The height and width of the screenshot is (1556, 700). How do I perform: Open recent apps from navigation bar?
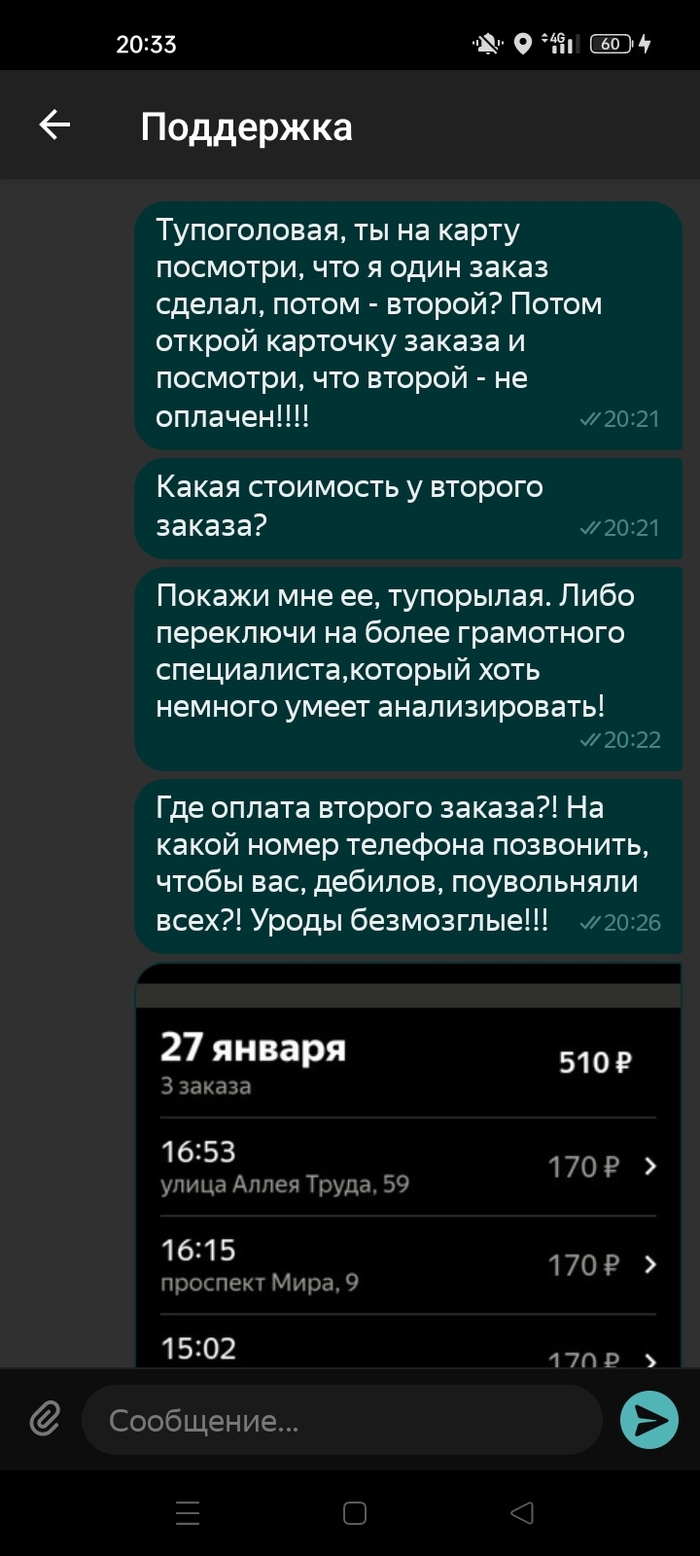point(188,1513)
